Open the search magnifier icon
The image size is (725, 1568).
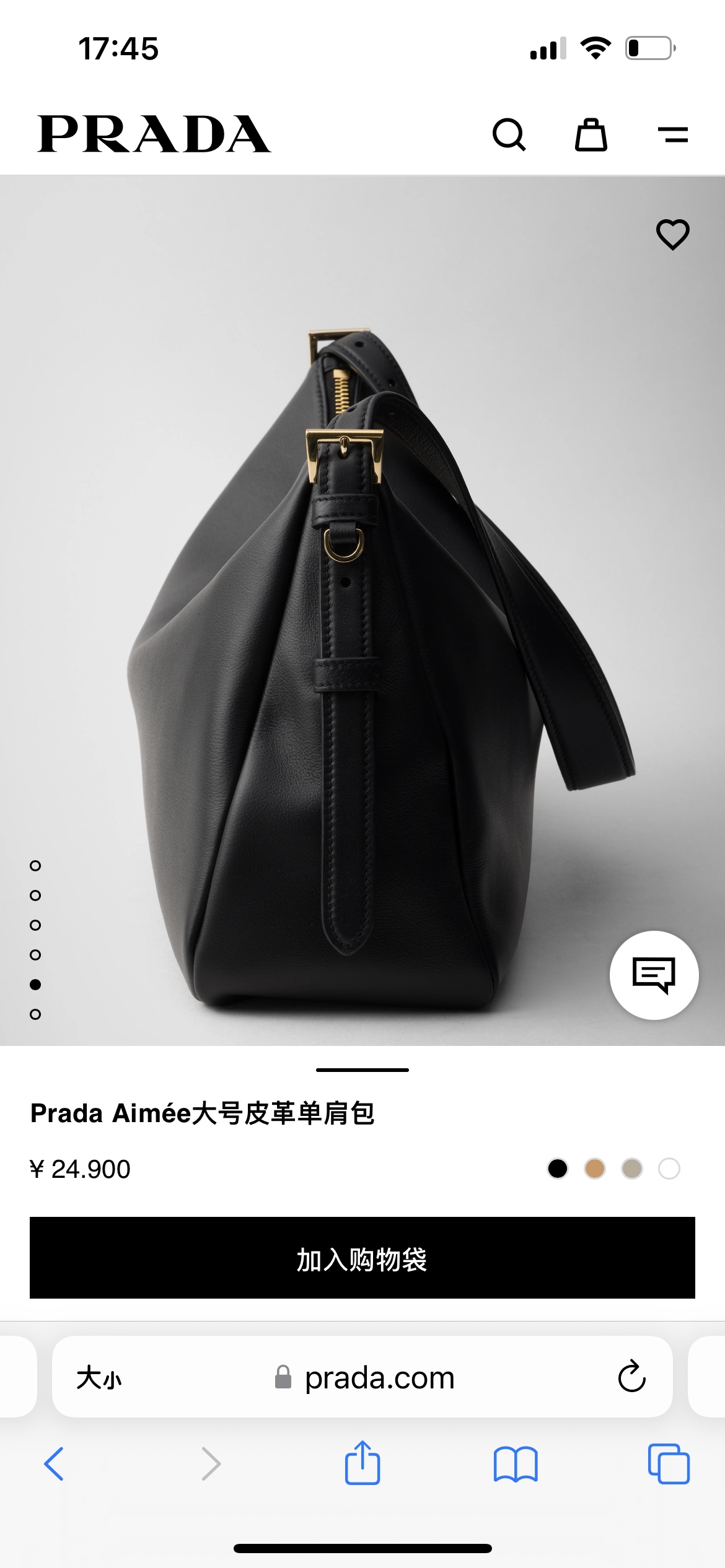point(509,134)
